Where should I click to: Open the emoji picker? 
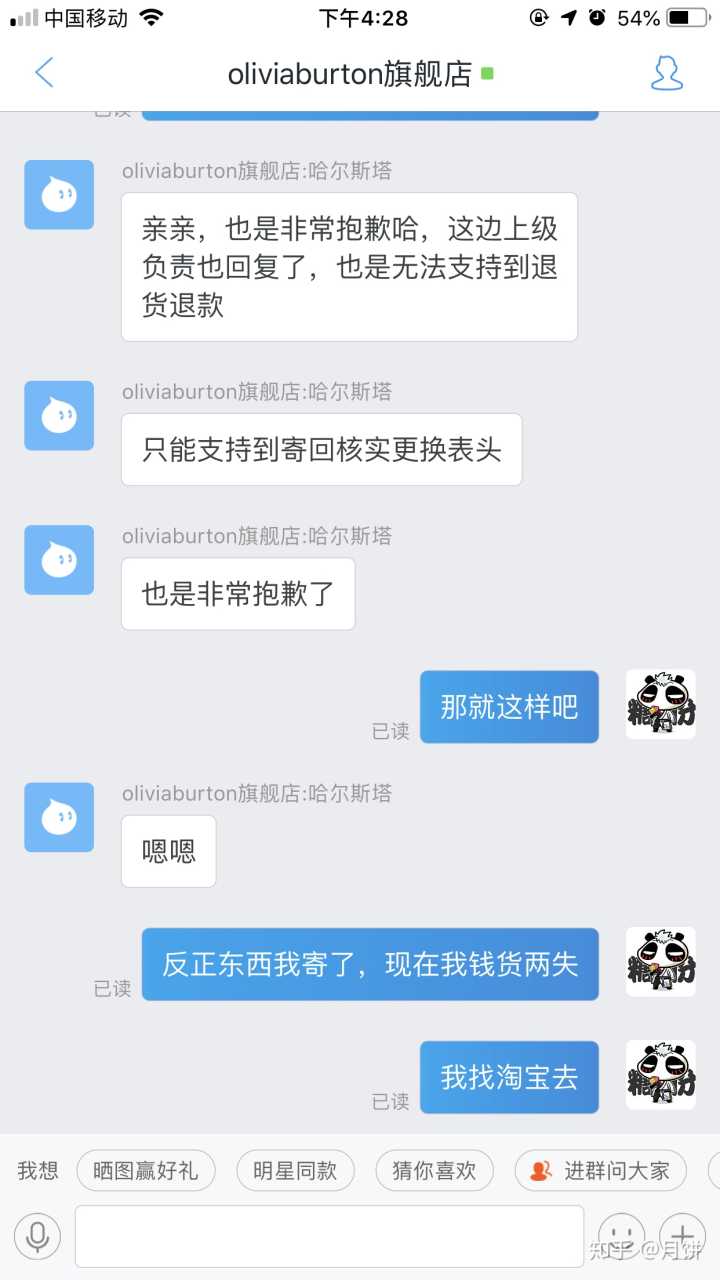621,1237
